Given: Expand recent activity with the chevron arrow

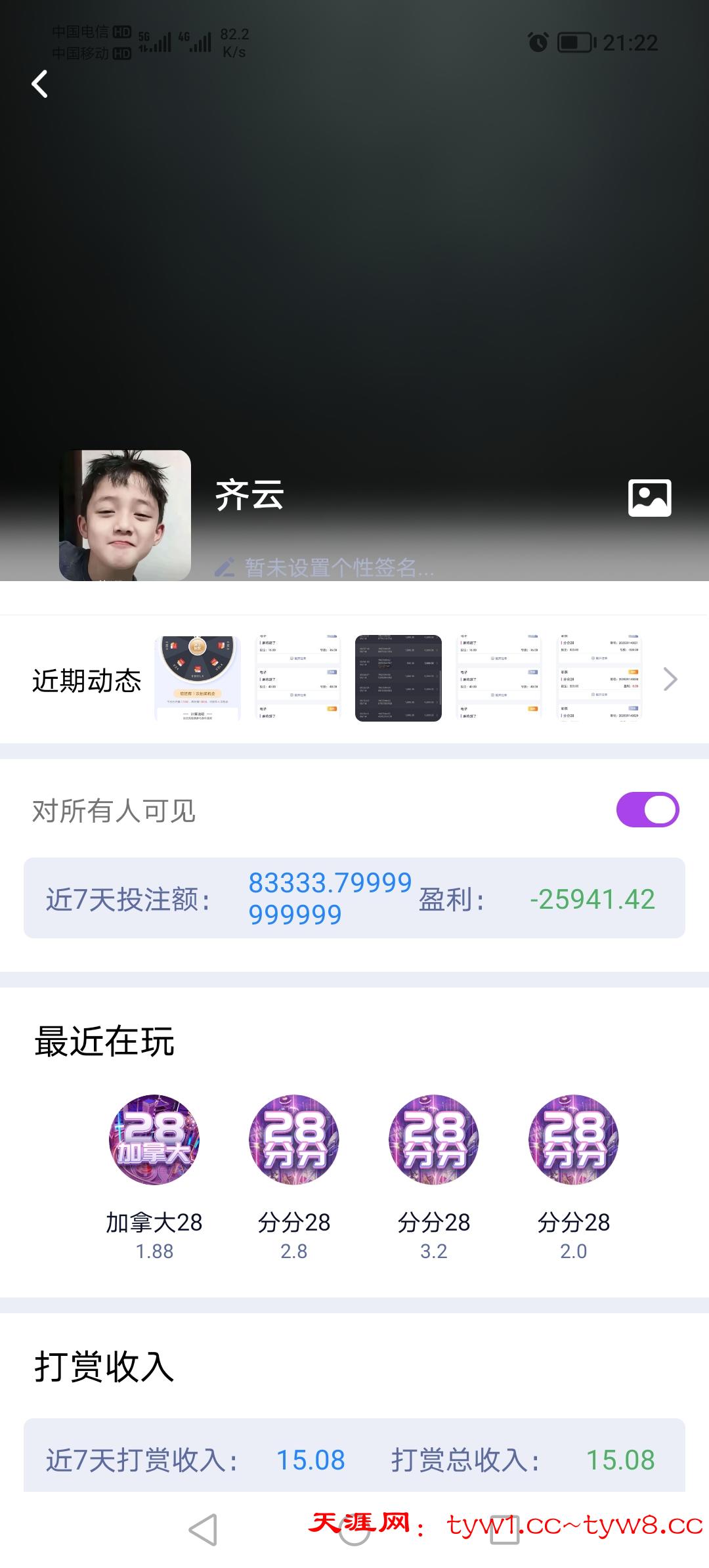Looking at the screenshot, I should point(670,679).
